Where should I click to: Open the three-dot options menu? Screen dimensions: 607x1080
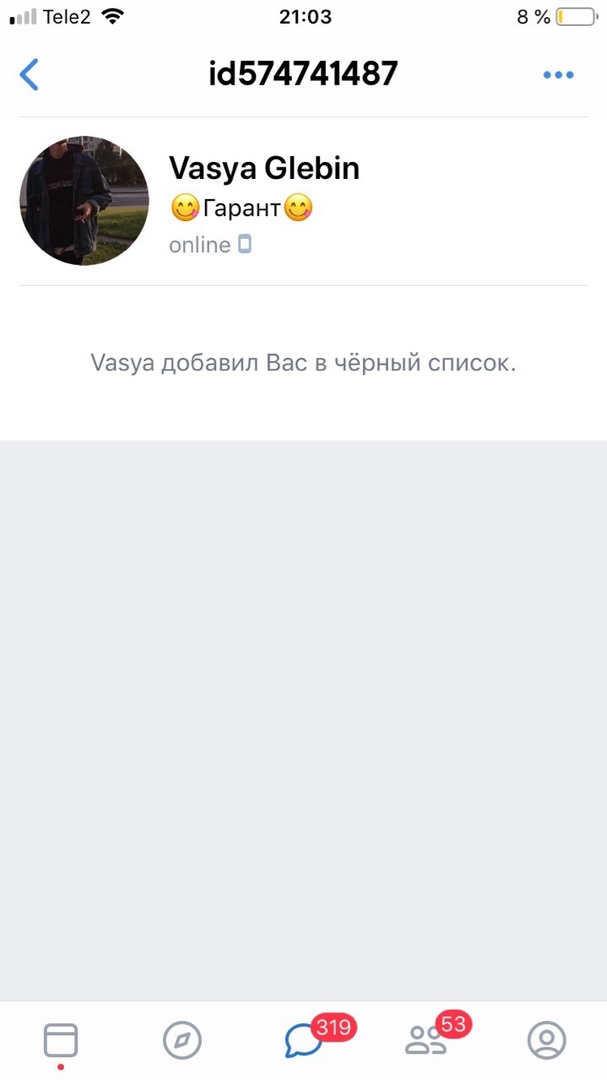pyautogui.click(x=558, y=75)
